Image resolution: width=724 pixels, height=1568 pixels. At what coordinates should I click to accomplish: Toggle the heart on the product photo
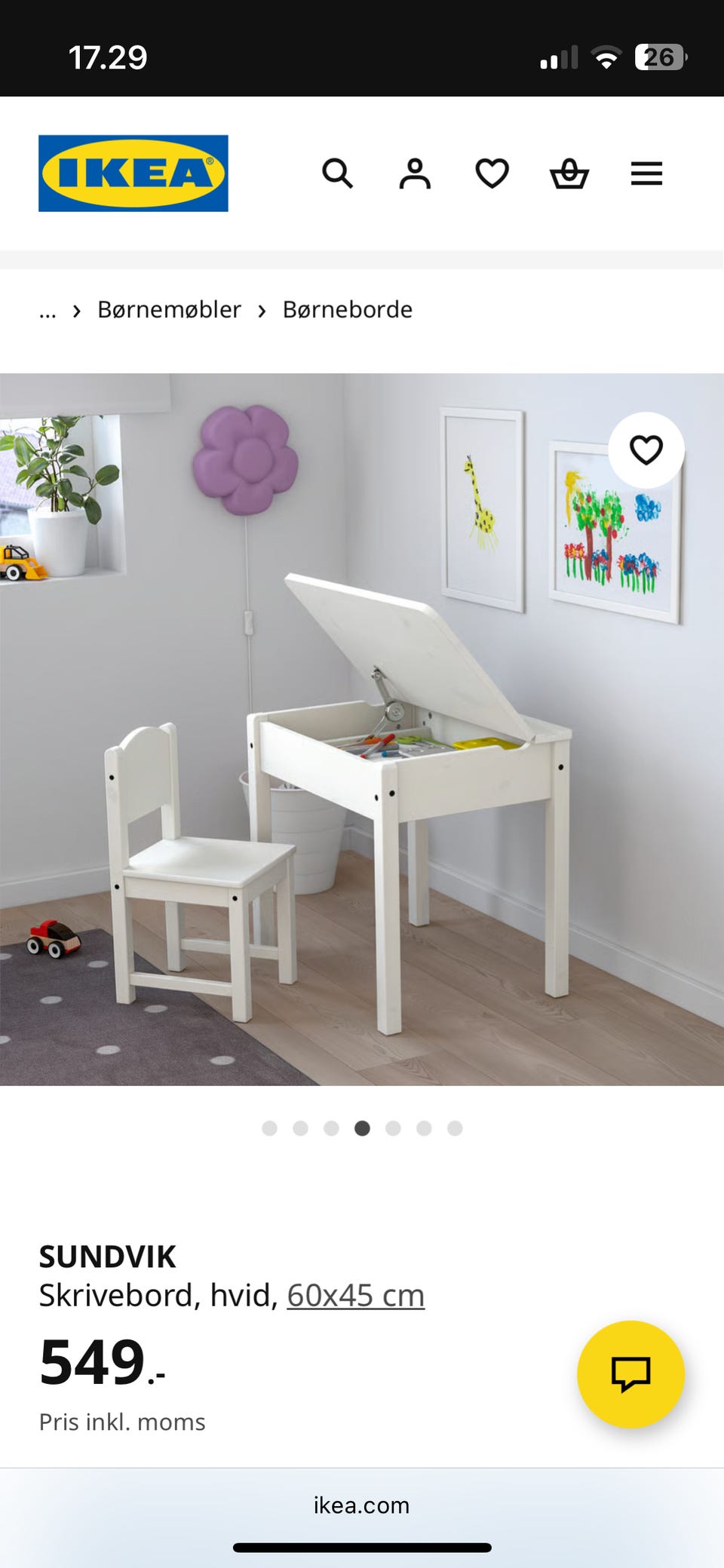point(647,449)
